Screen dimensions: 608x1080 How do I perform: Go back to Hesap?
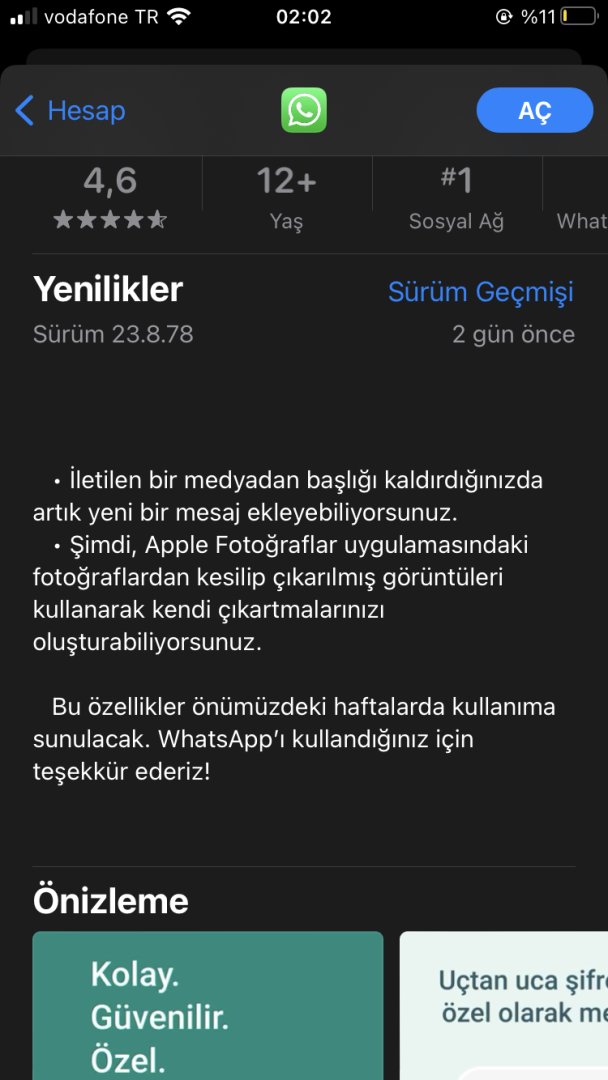click(70, 110)
